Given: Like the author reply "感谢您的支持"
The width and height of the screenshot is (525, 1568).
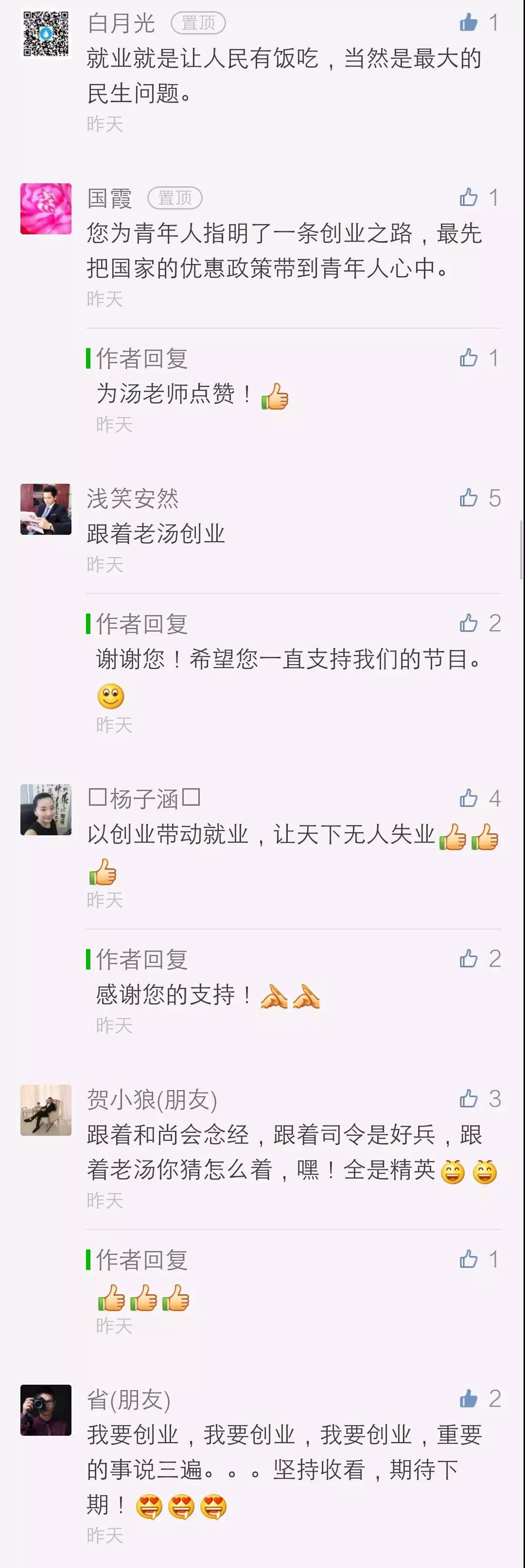Looking at the screenshot, I should [469, 959].
